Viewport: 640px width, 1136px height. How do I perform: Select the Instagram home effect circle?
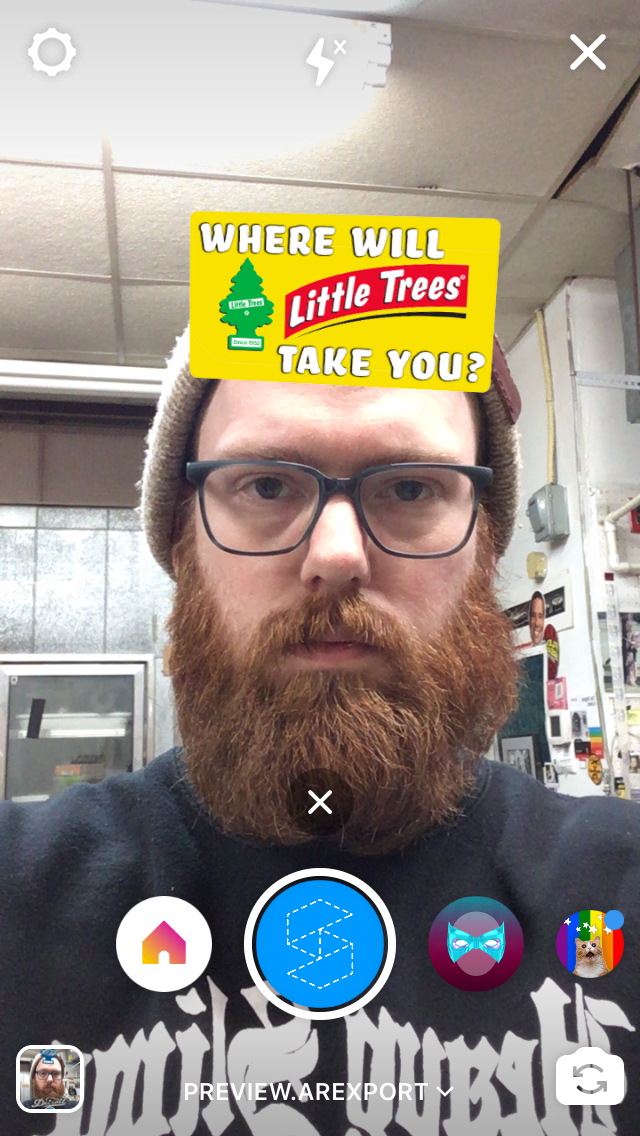(164, 944)
